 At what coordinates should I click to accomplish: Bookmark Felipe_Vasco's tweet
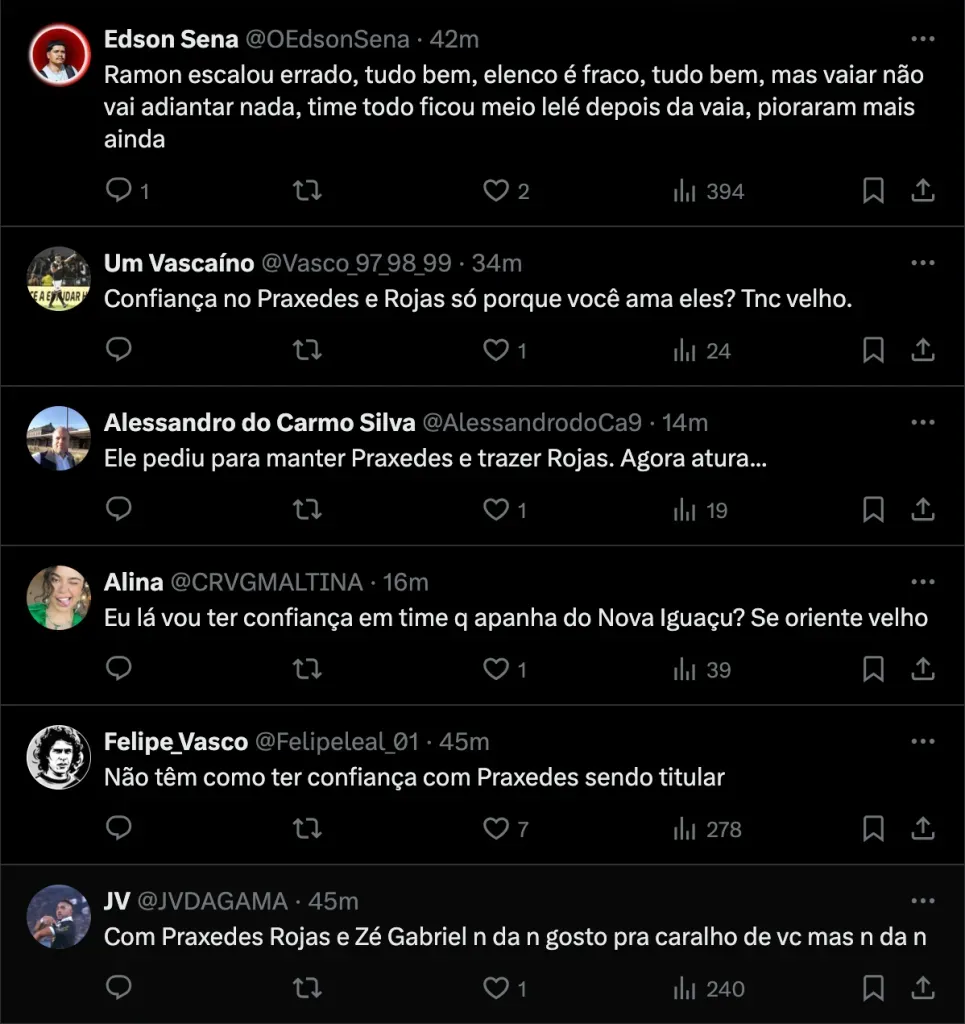[x=873, y=829]
